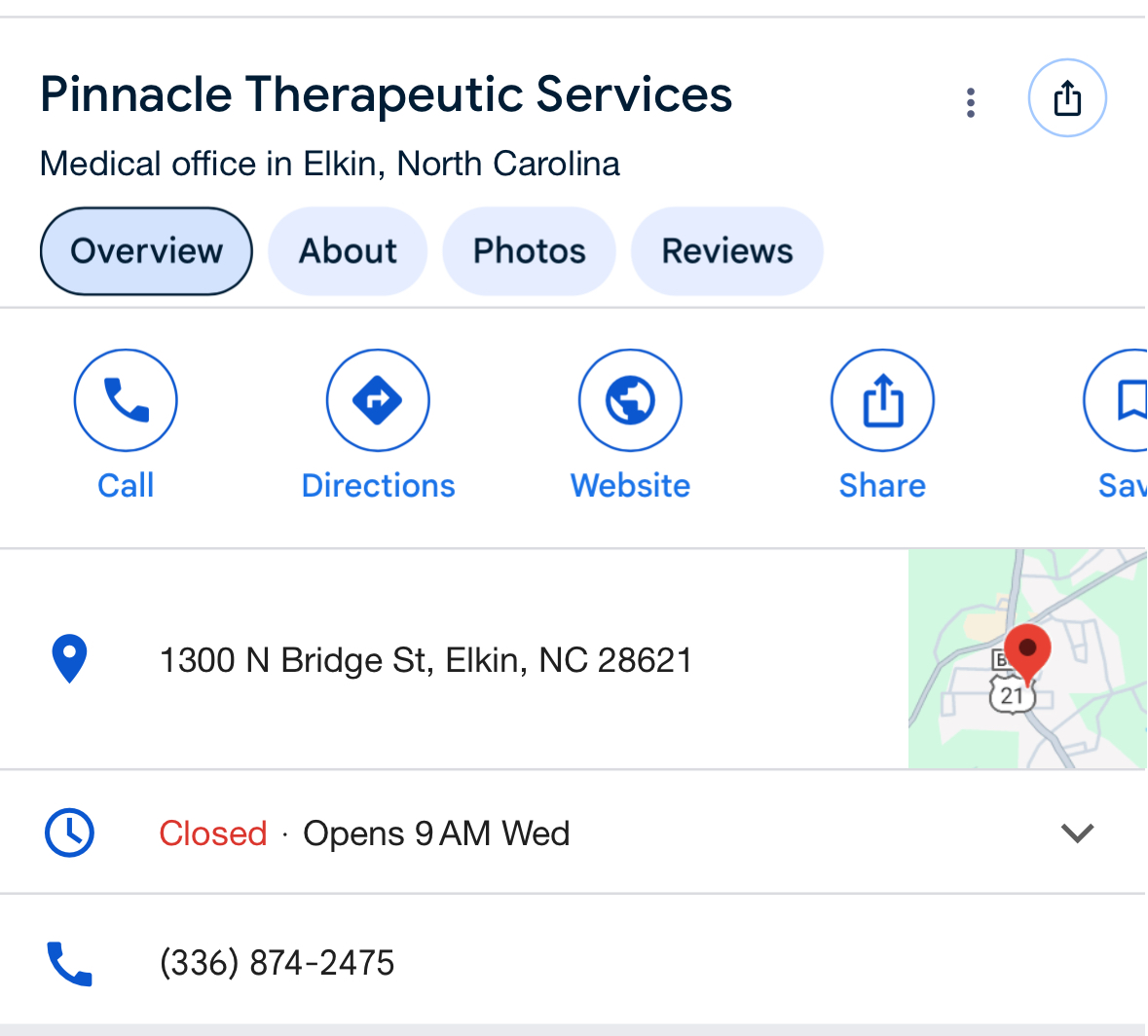Switch to the About tab
This screenshot has width=1148, height=1036.
point(348,251)
